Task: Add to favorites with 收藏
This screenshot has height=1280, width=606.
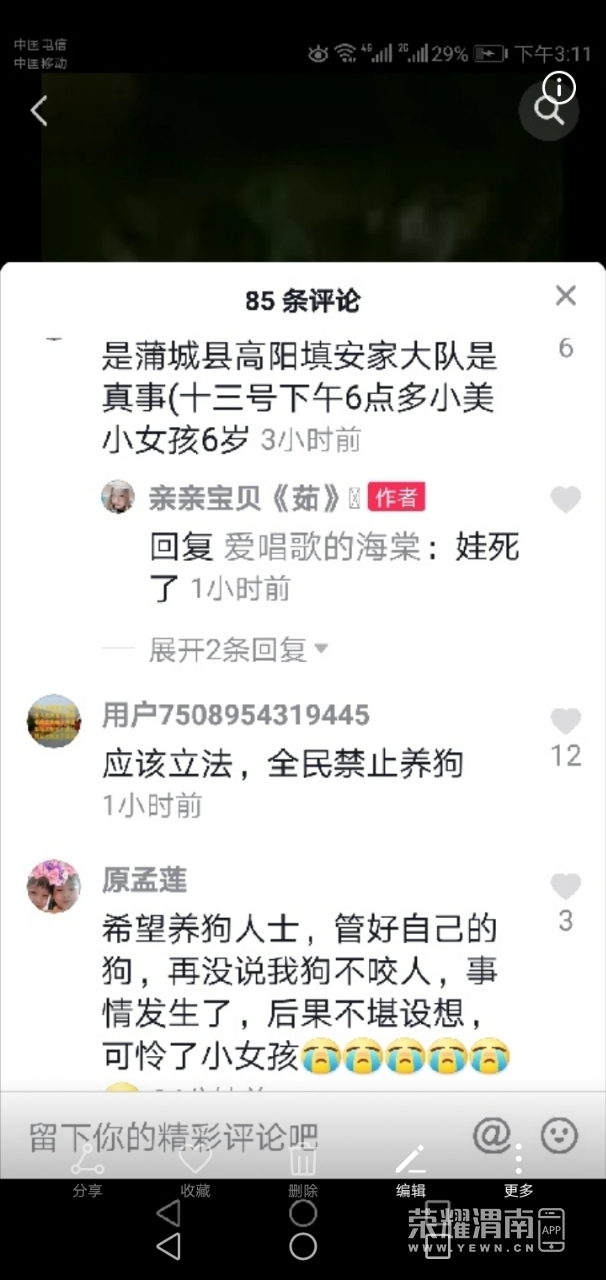Action: 195,1170
